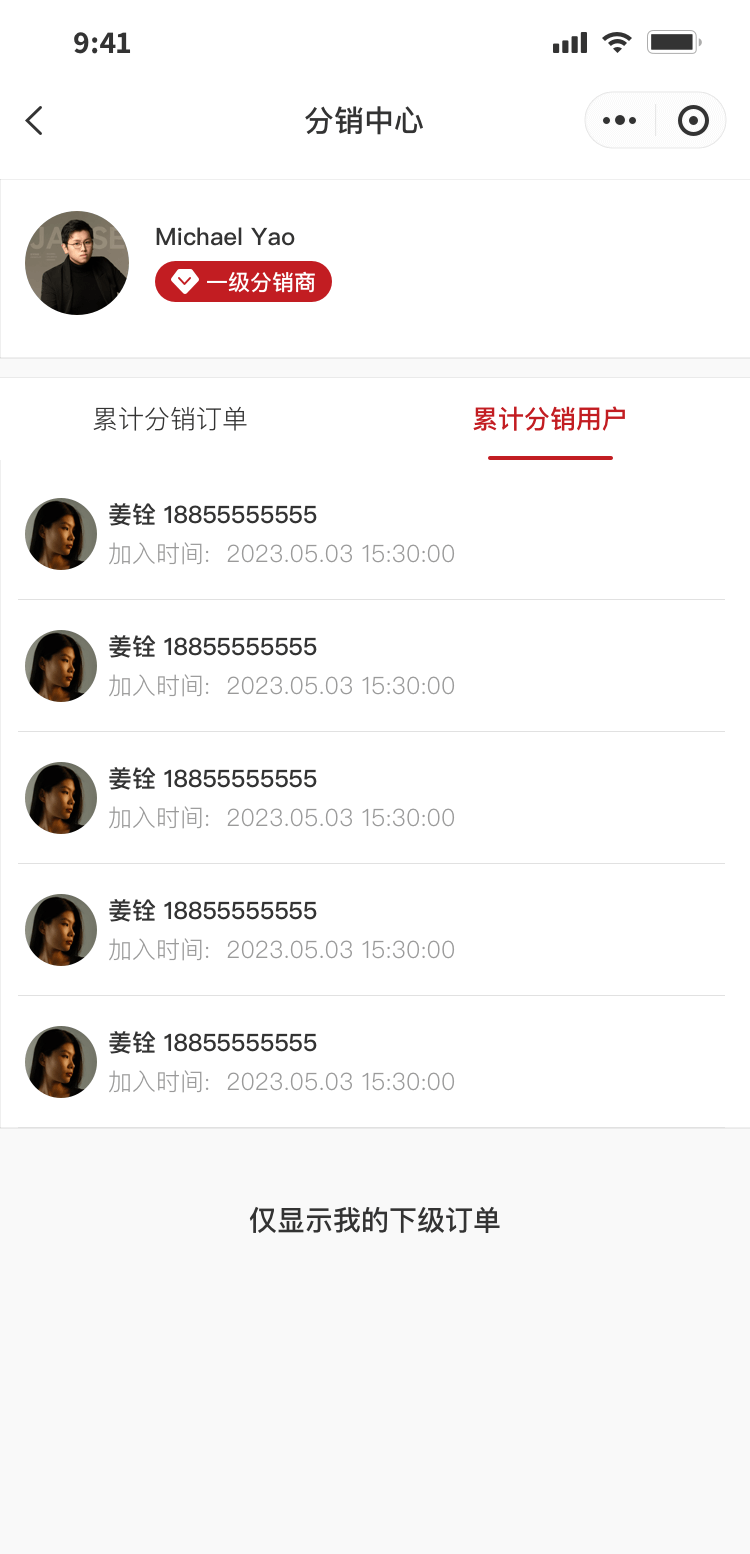Go back from 分销中心 page
Viewport: 750px width, 1554px height.
click(x=34, y=121)
